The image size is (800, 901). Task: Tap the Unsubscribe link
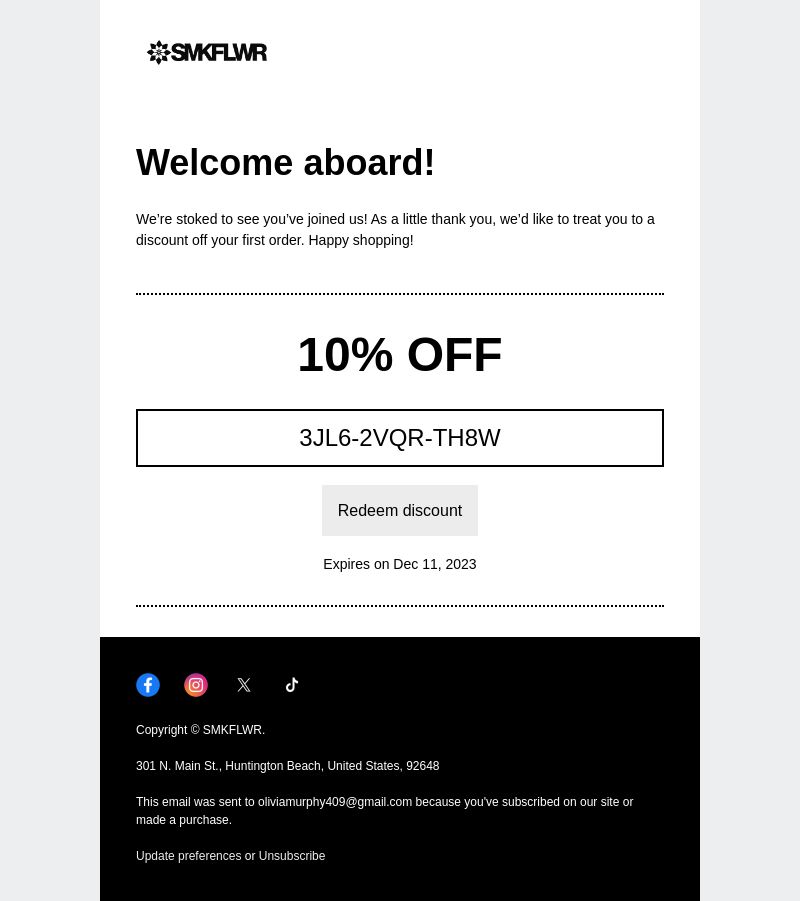click(292, 856)
